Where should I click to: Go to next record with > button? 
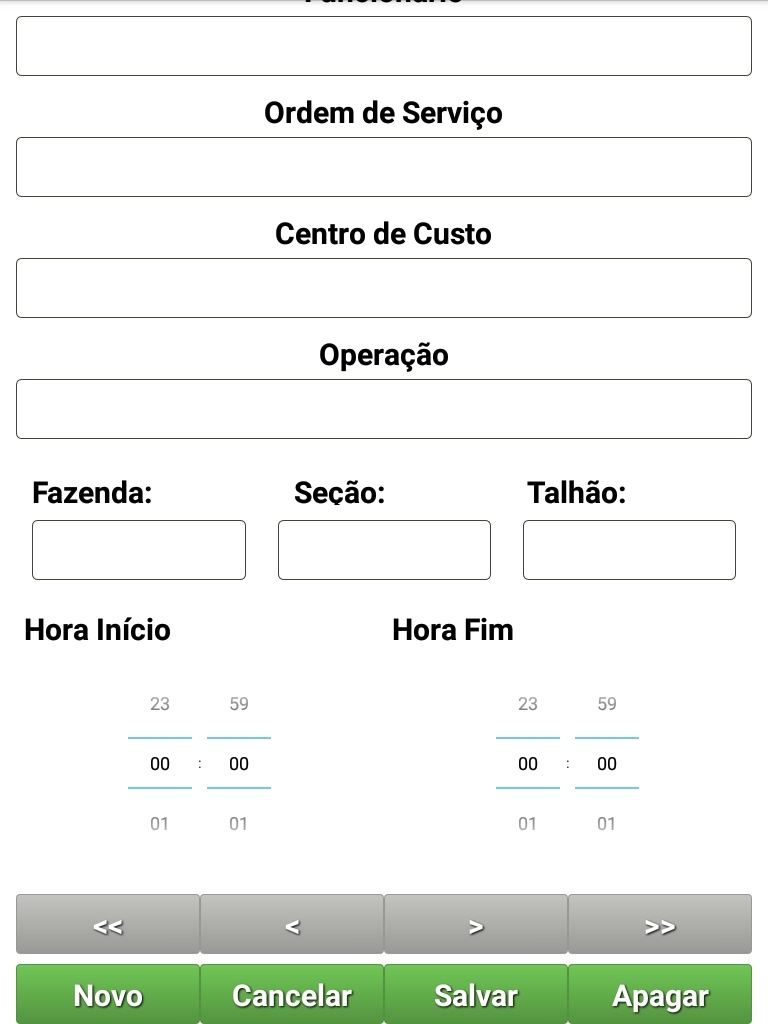tap(476, 925)
